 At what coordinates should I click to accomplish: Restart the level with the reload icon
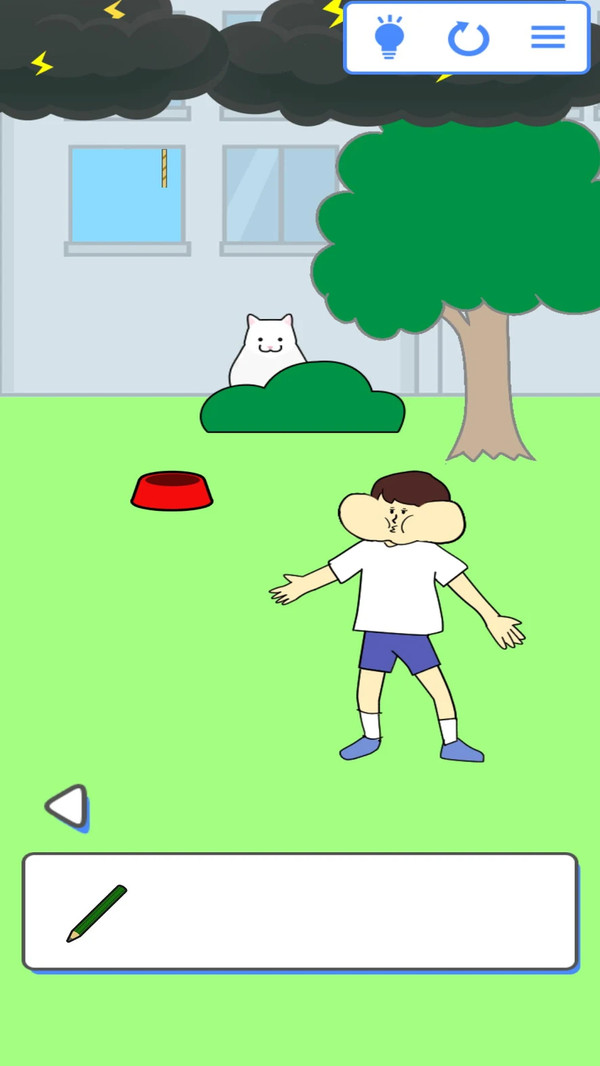click(x=468, y=38)
